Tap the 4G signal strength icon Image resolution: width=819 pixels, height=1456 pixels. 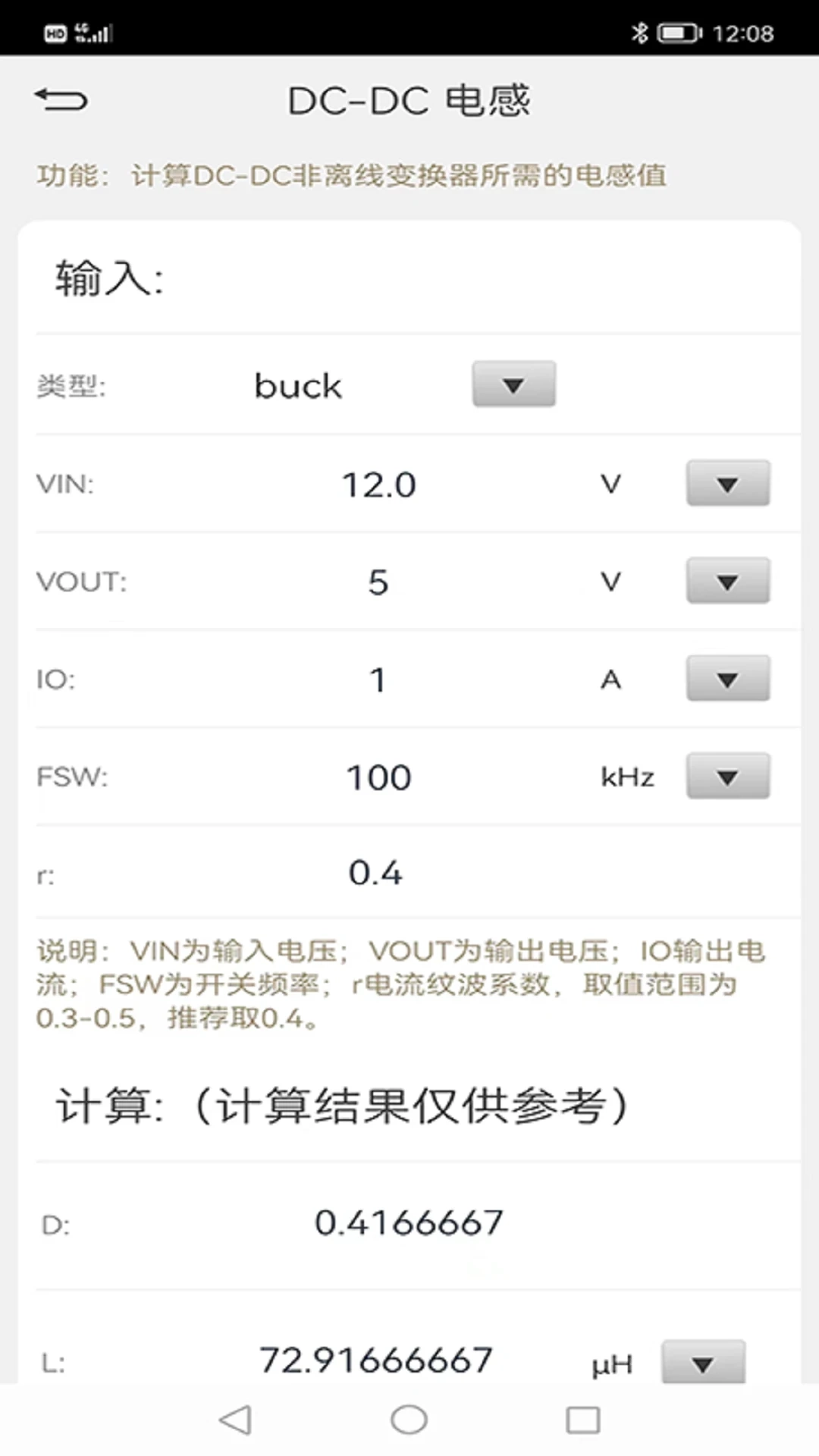click(x=93, y=32)
